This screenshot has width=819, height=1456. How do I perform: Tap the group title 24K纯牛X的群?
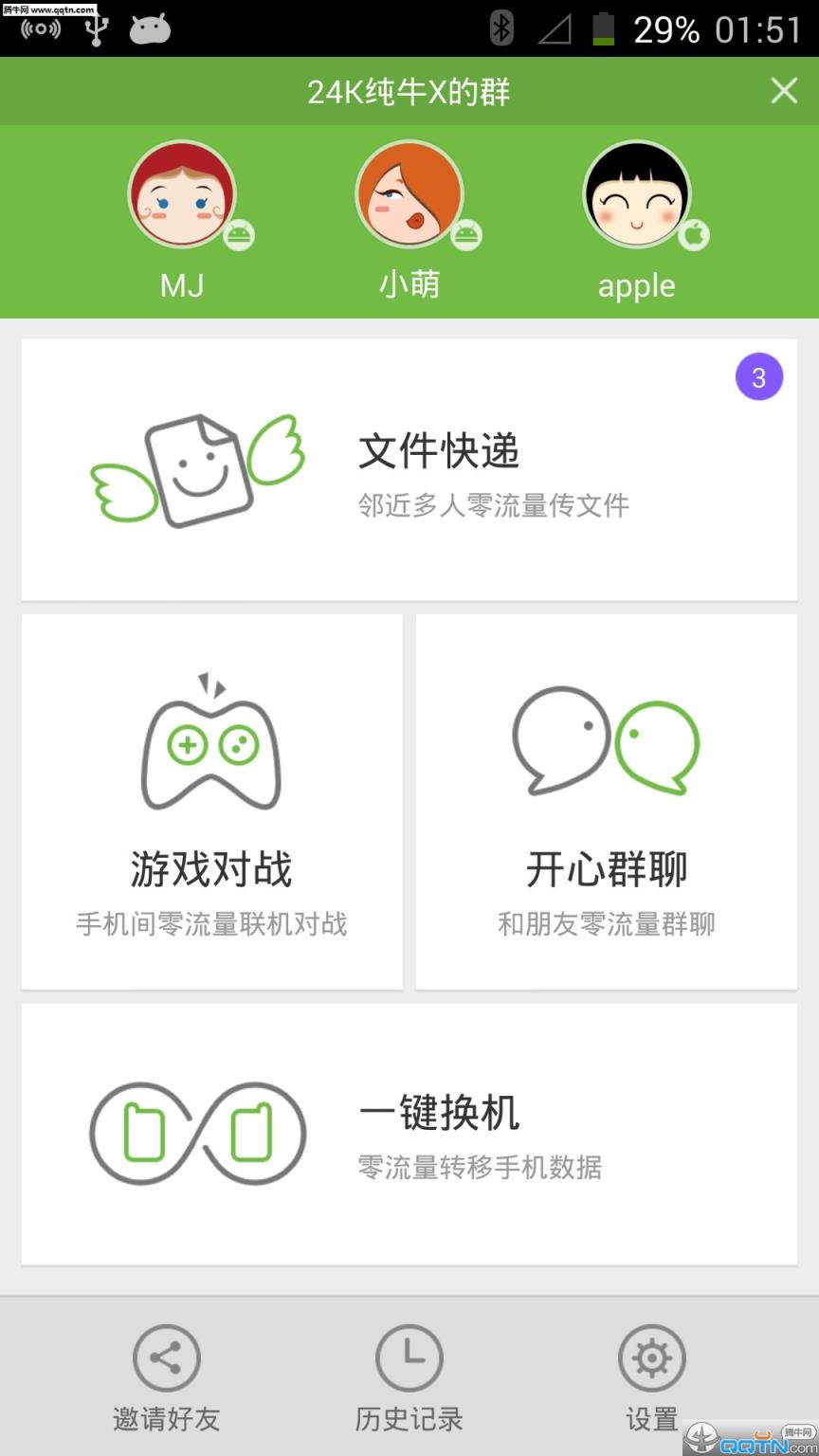point(409,91)
